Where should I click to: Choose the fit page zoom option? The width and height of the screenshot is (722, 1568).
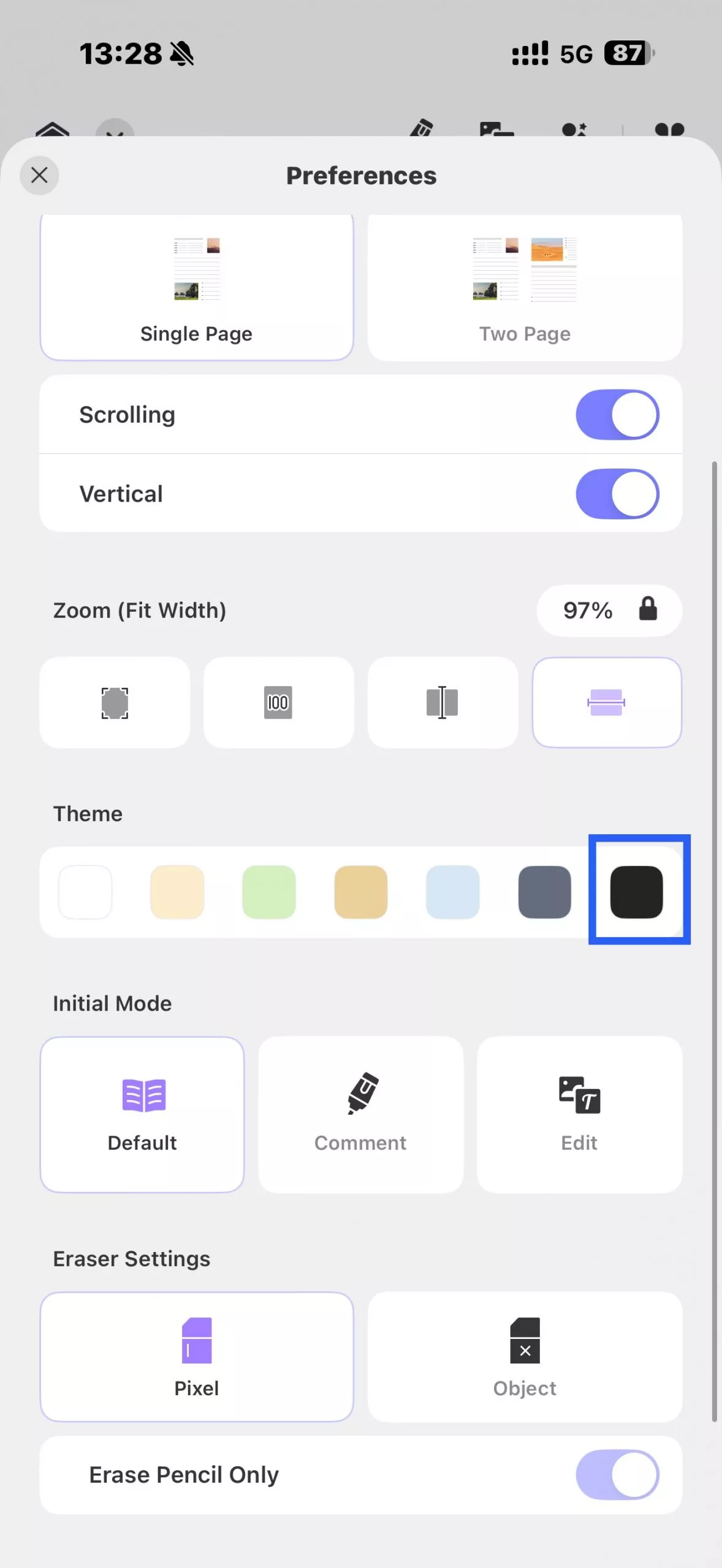click(115, 703)
